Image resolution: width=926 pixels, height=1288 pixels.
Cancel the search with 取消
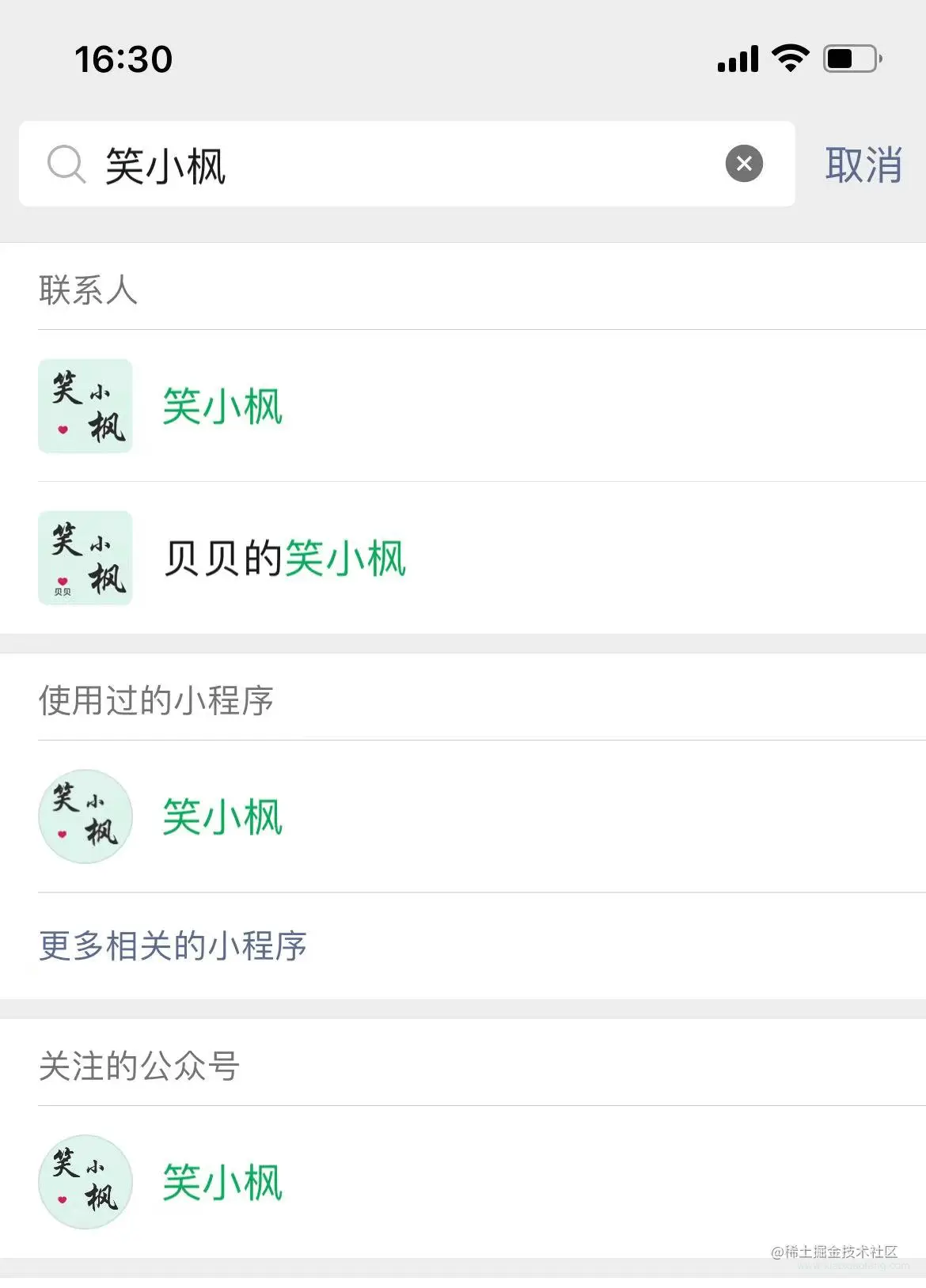click(x=863, y=165)
